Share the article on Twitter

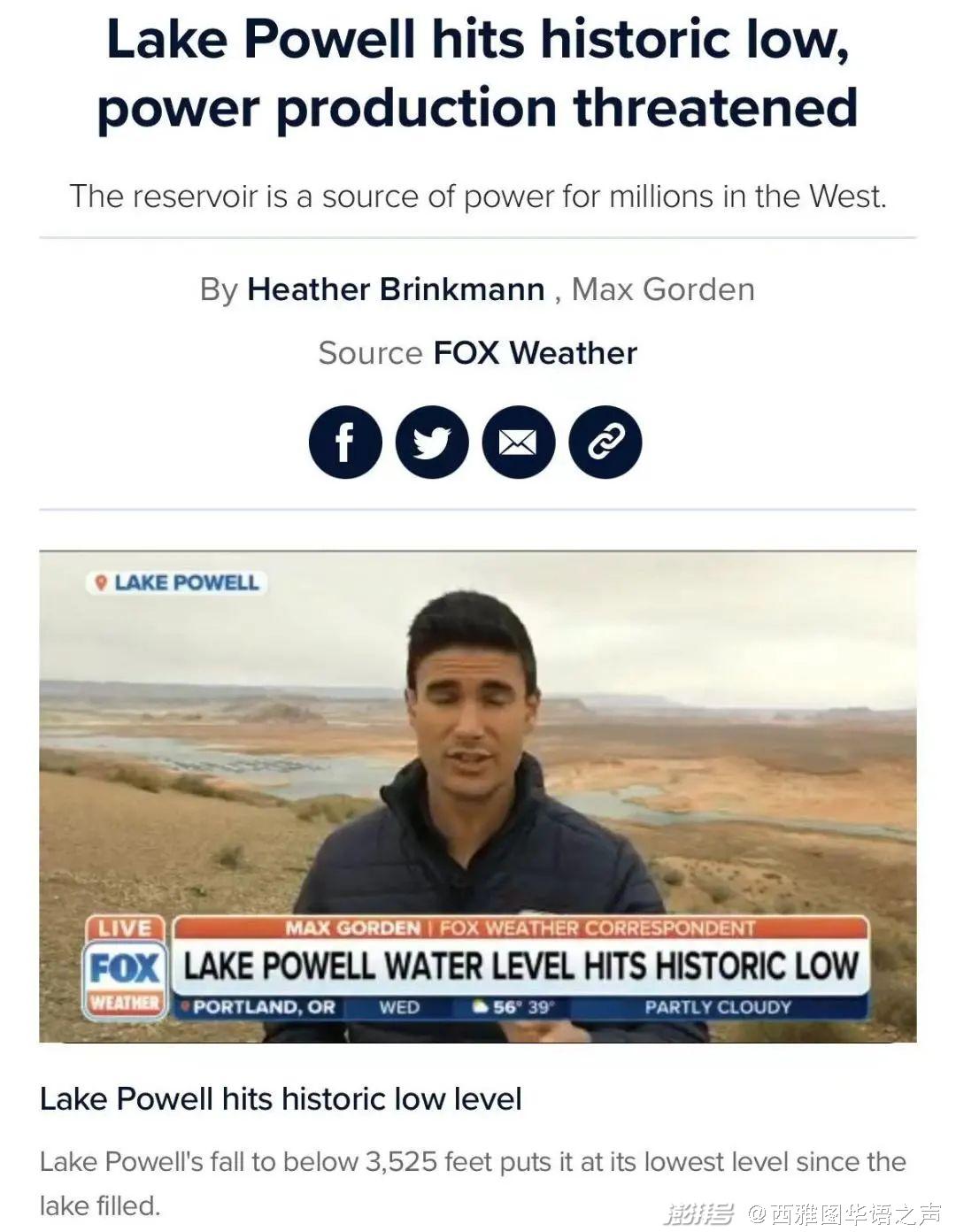[x=432, y=442]
